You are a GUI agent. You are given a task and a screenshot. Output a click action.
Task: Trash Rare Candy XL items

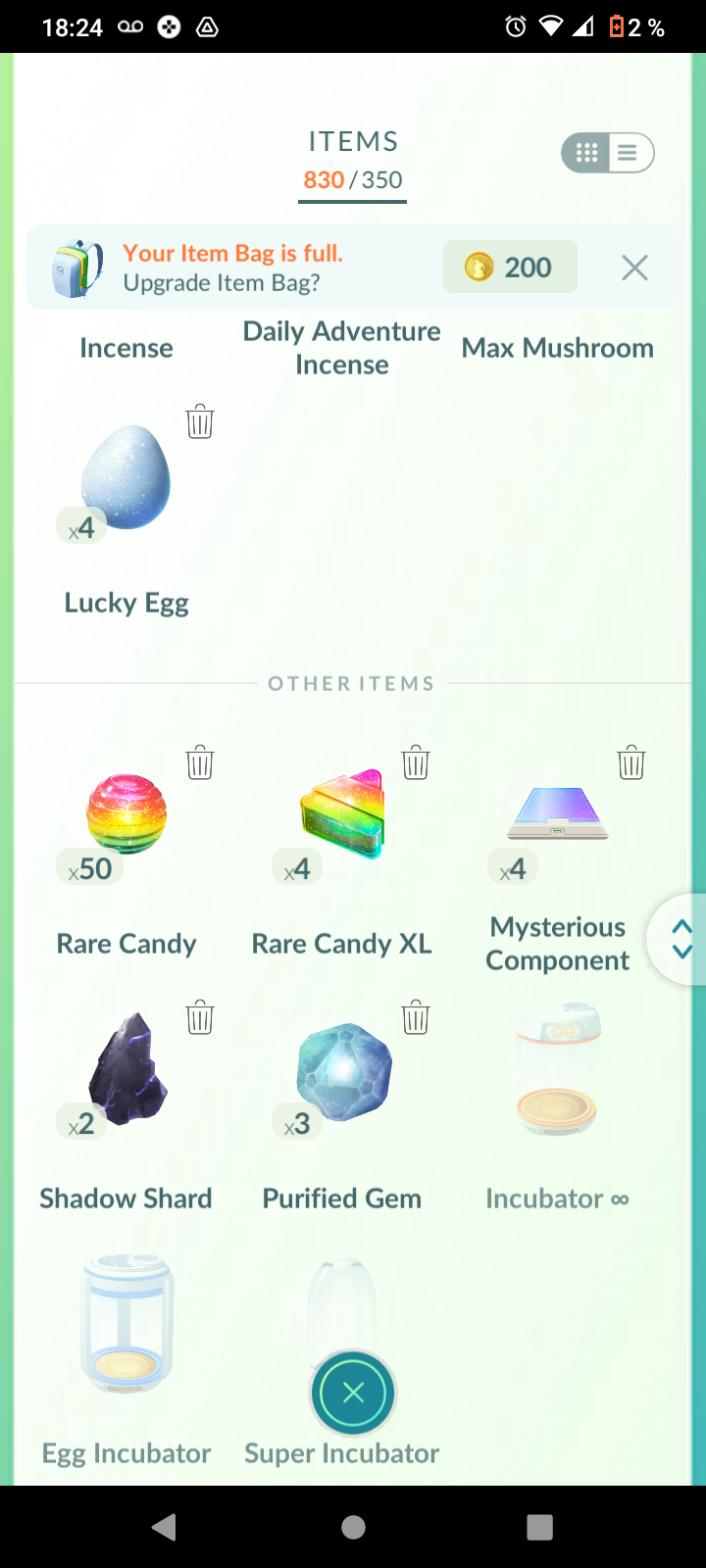(x=416, y=762)
